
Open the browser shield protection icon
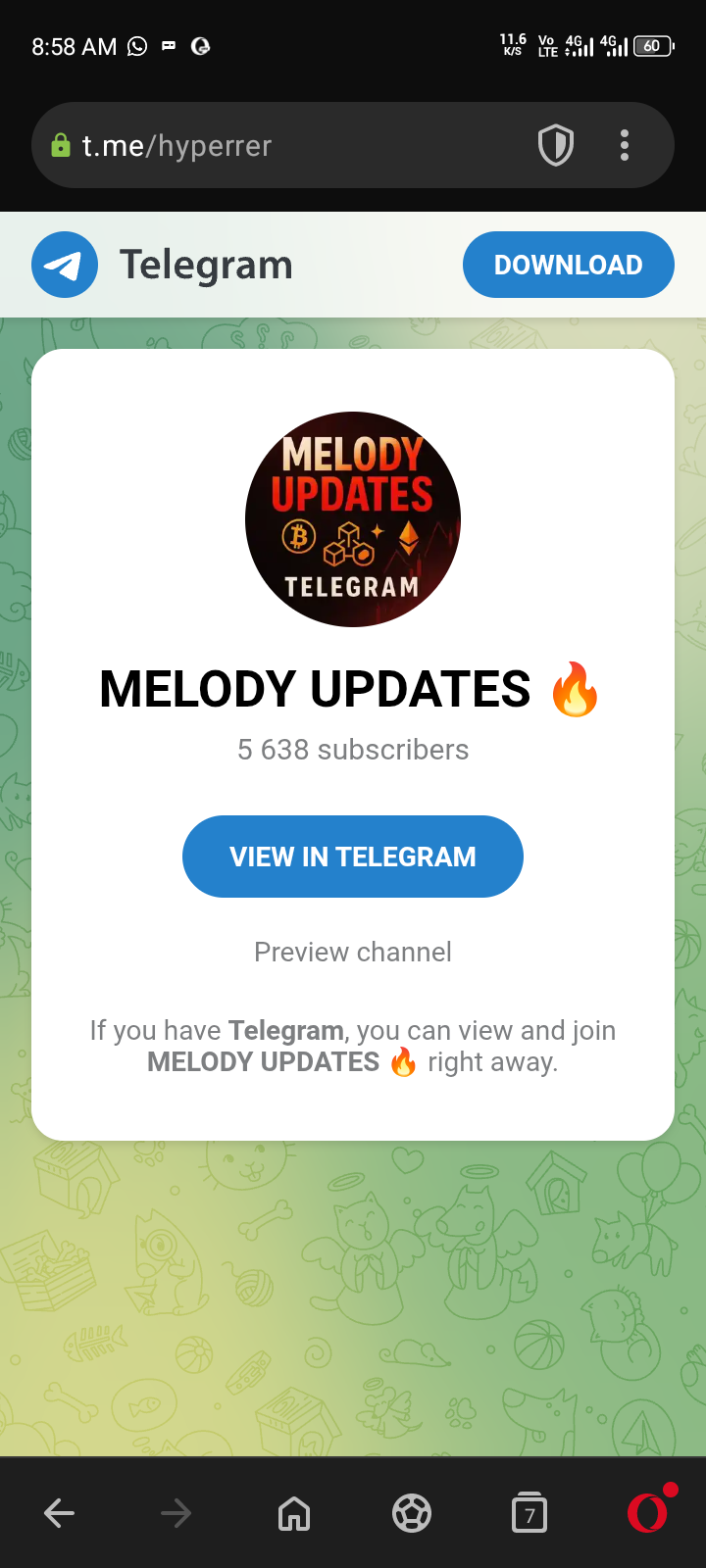pos(556,146)
